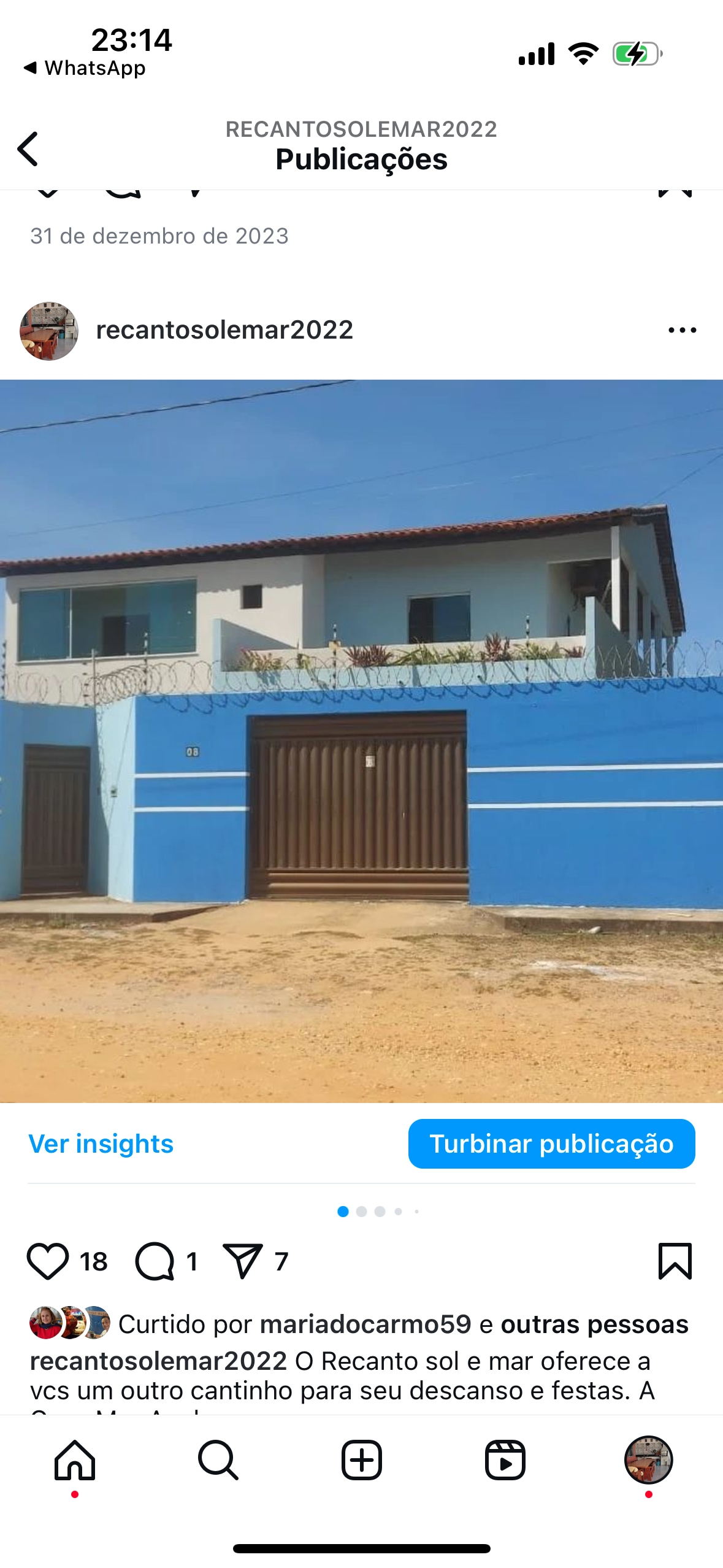Open comments on the post

coord(155,1262)
